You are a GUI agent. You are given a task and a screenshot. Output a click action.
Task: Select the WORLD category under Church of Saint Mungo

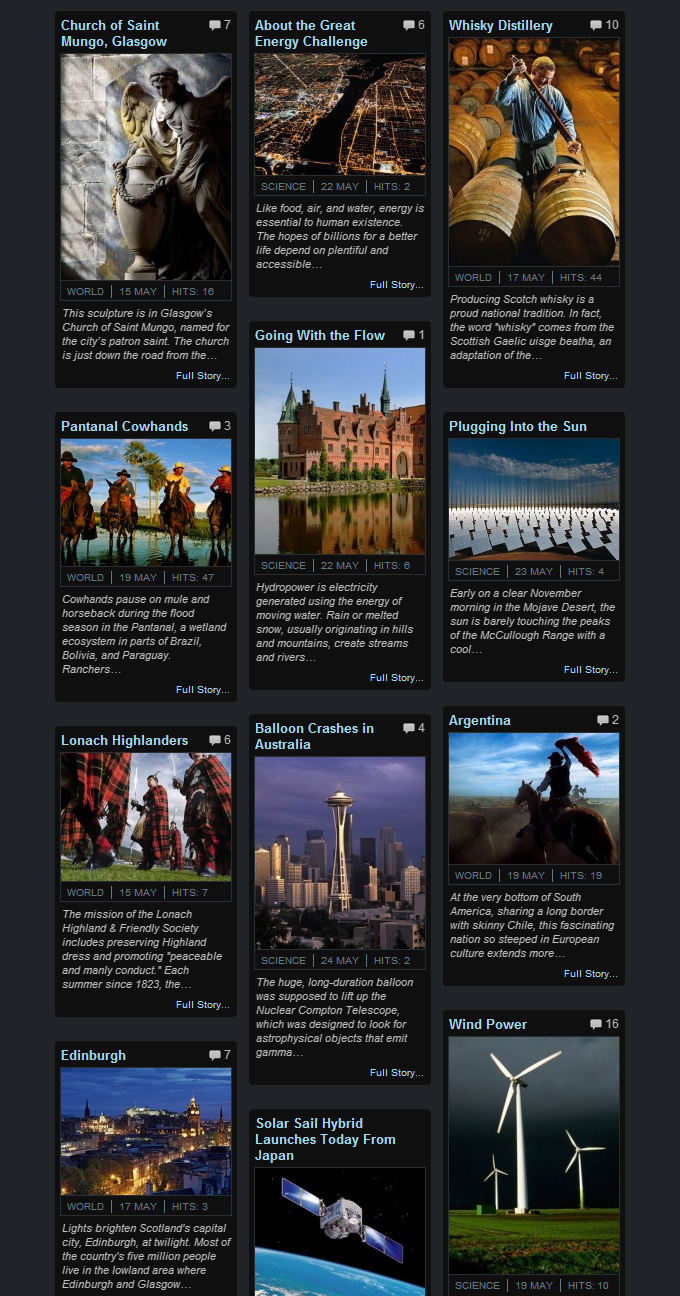(85, 292)
